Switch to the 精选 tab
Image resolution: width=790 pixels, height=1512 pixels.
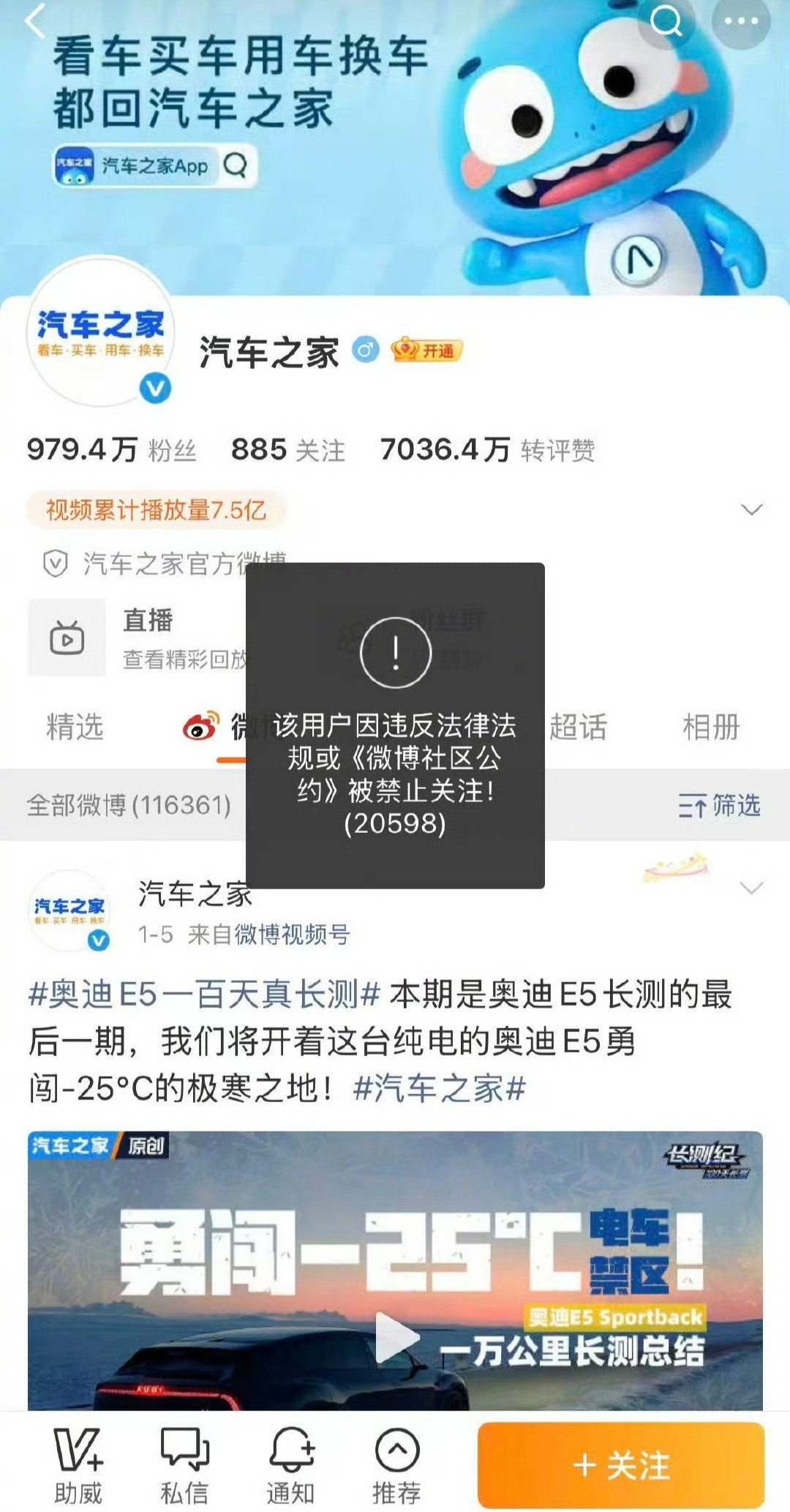[75, 726]
